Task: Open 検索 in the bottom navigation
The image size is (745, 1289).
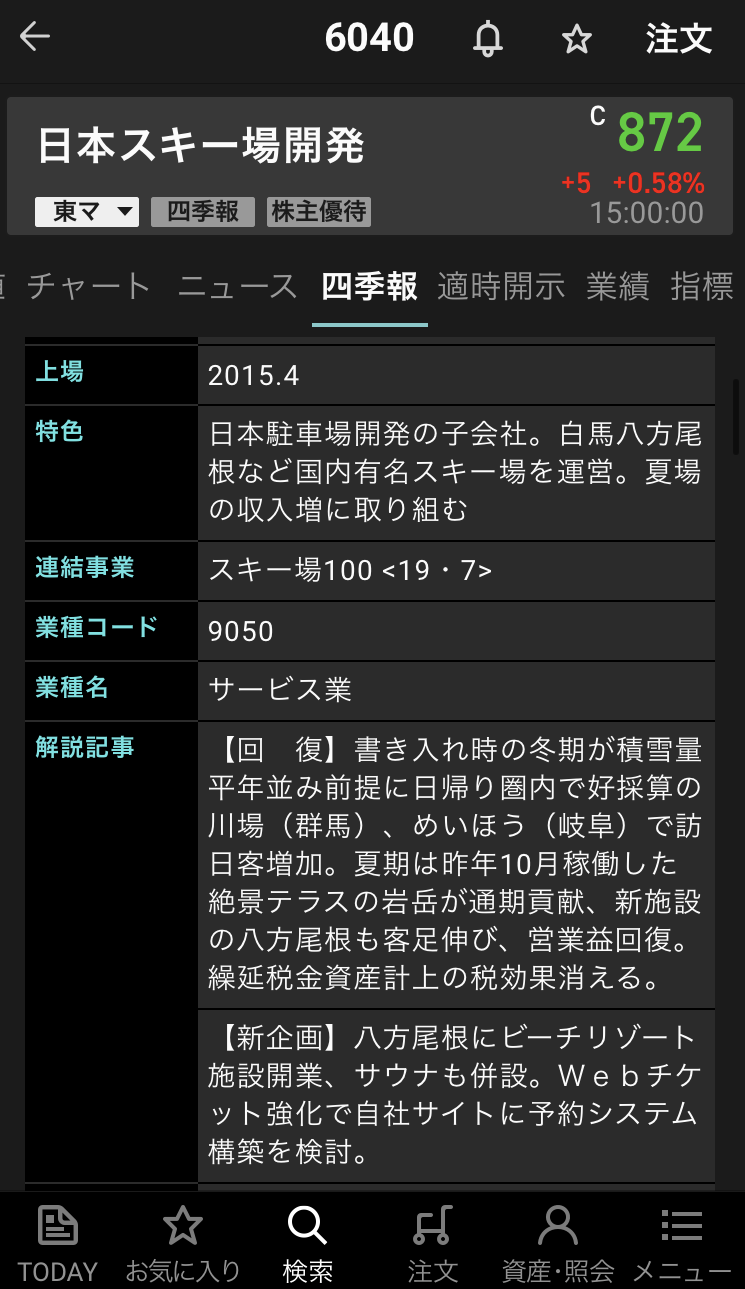Action: (x=307, y=1243)
